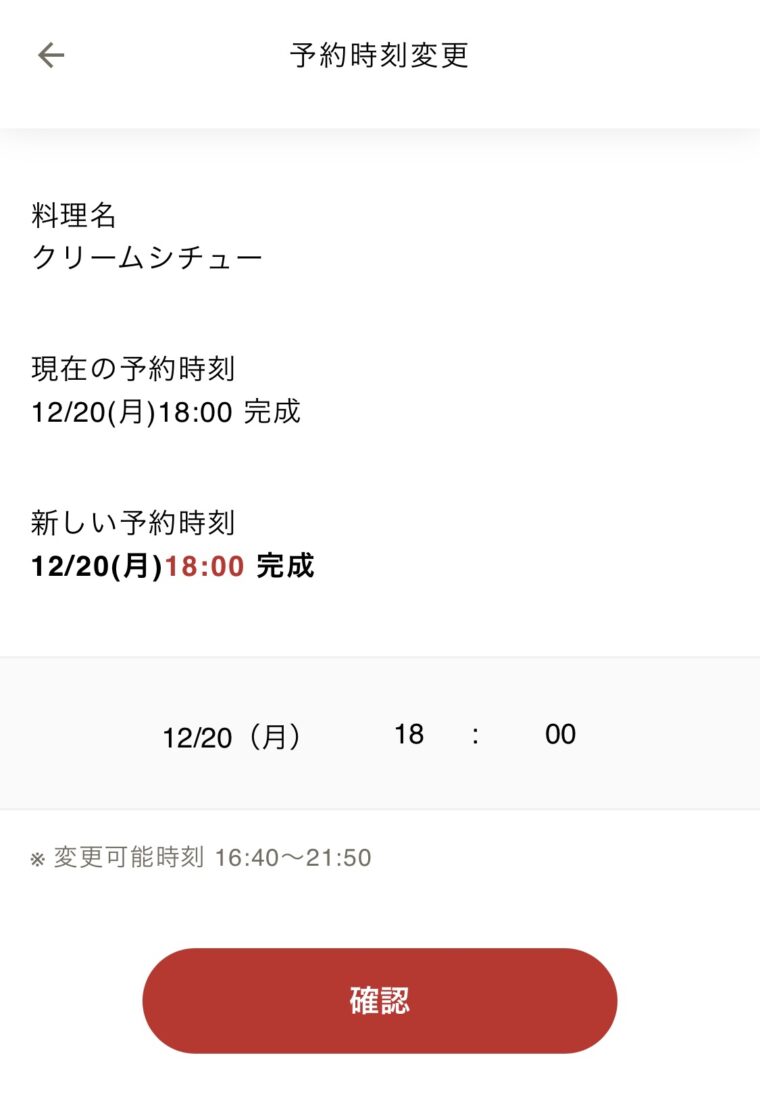This screenshot has width=760, height=1103.
Task: Select the 12/20（月） date picker
Action: coord(232,738)
